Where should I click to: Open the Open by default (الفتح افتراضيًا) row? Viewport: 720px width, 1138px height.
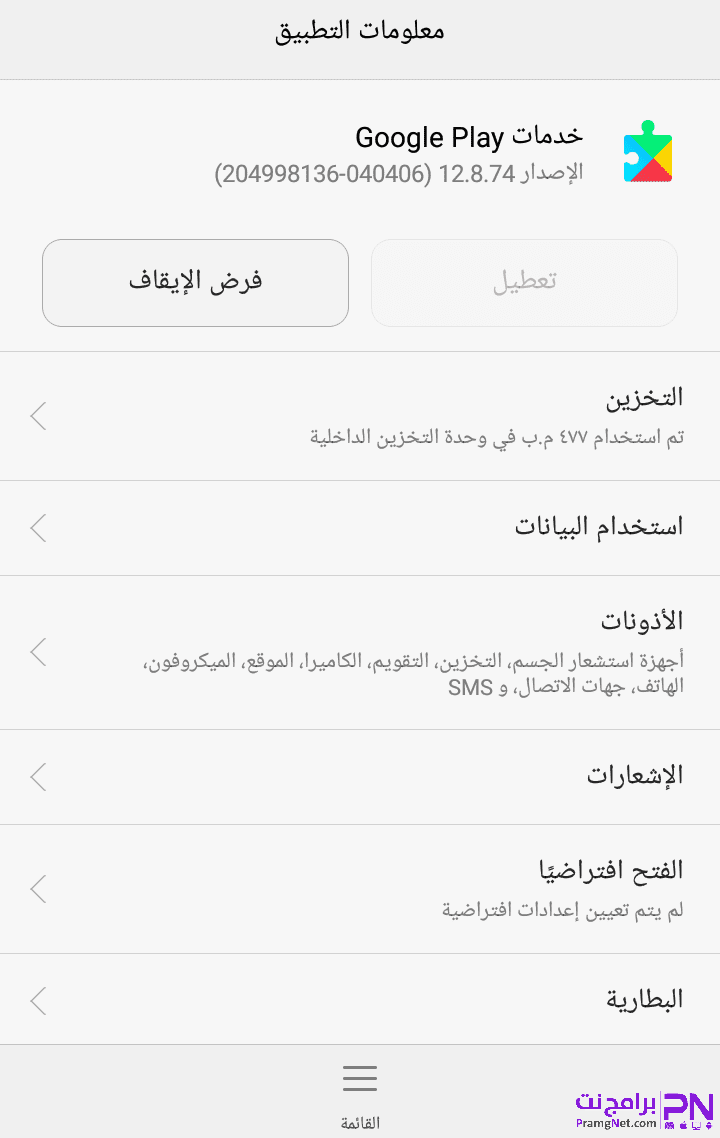point(360,888)
